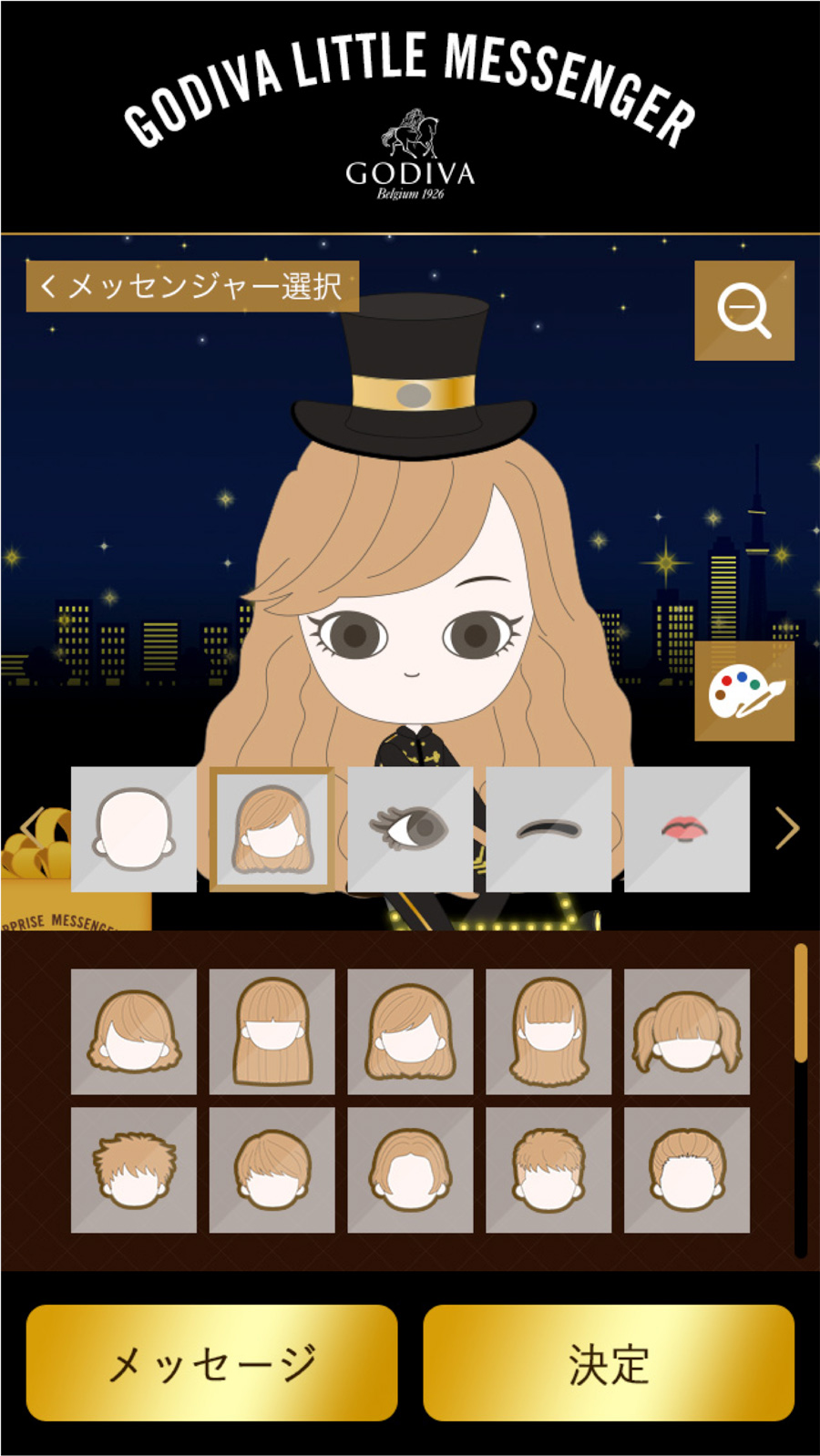Confirm with the 決定 button

(609, 1363)
